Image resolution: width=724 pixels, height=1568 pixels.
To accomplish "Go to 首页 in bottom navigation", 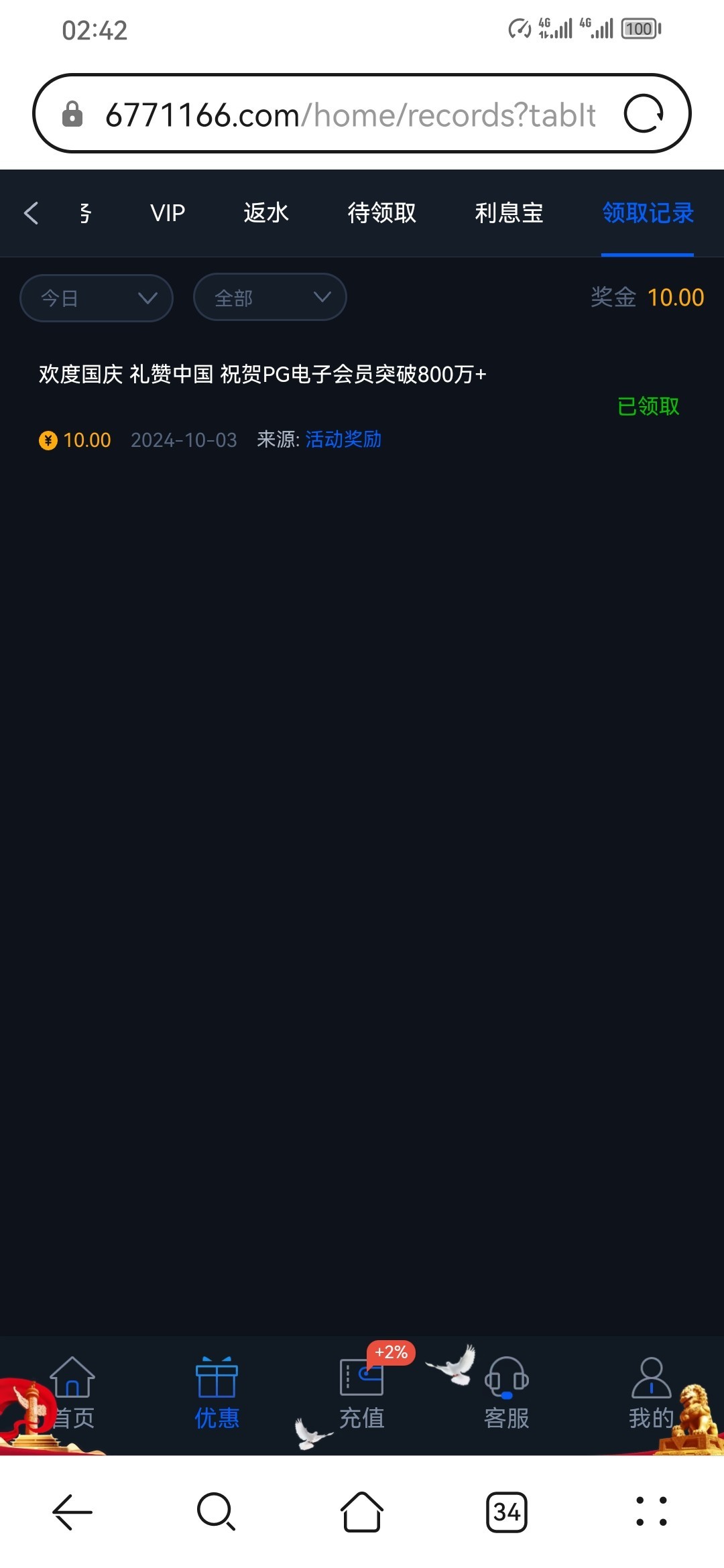I will tap(72, 1394).
